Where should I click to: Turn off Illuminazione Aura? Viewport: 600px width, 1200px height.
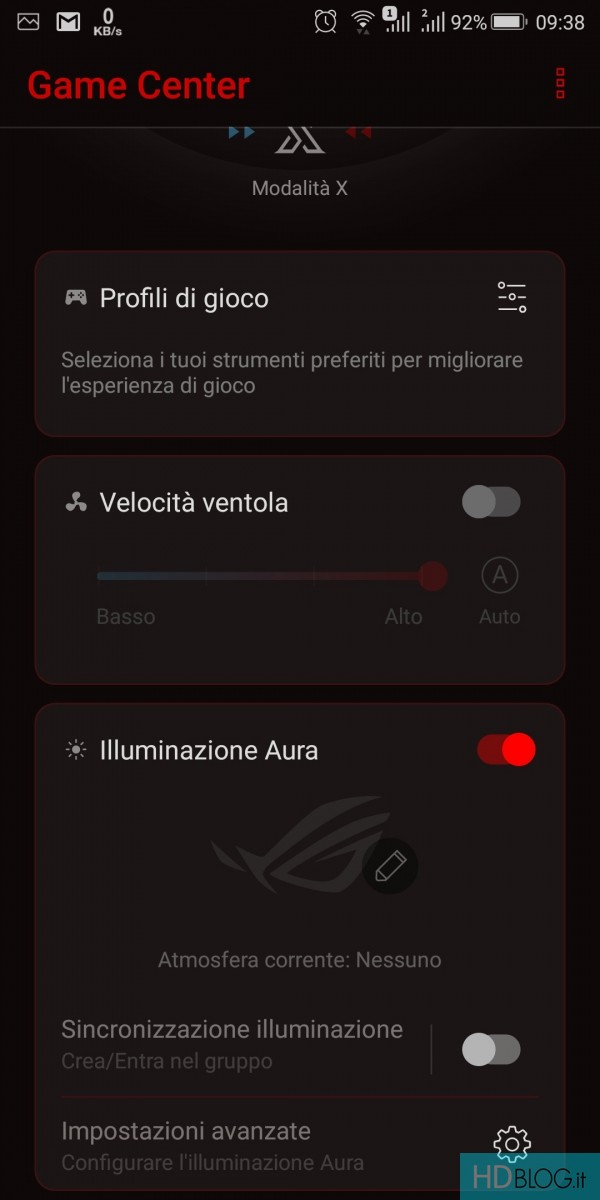[x=506, y=749]
